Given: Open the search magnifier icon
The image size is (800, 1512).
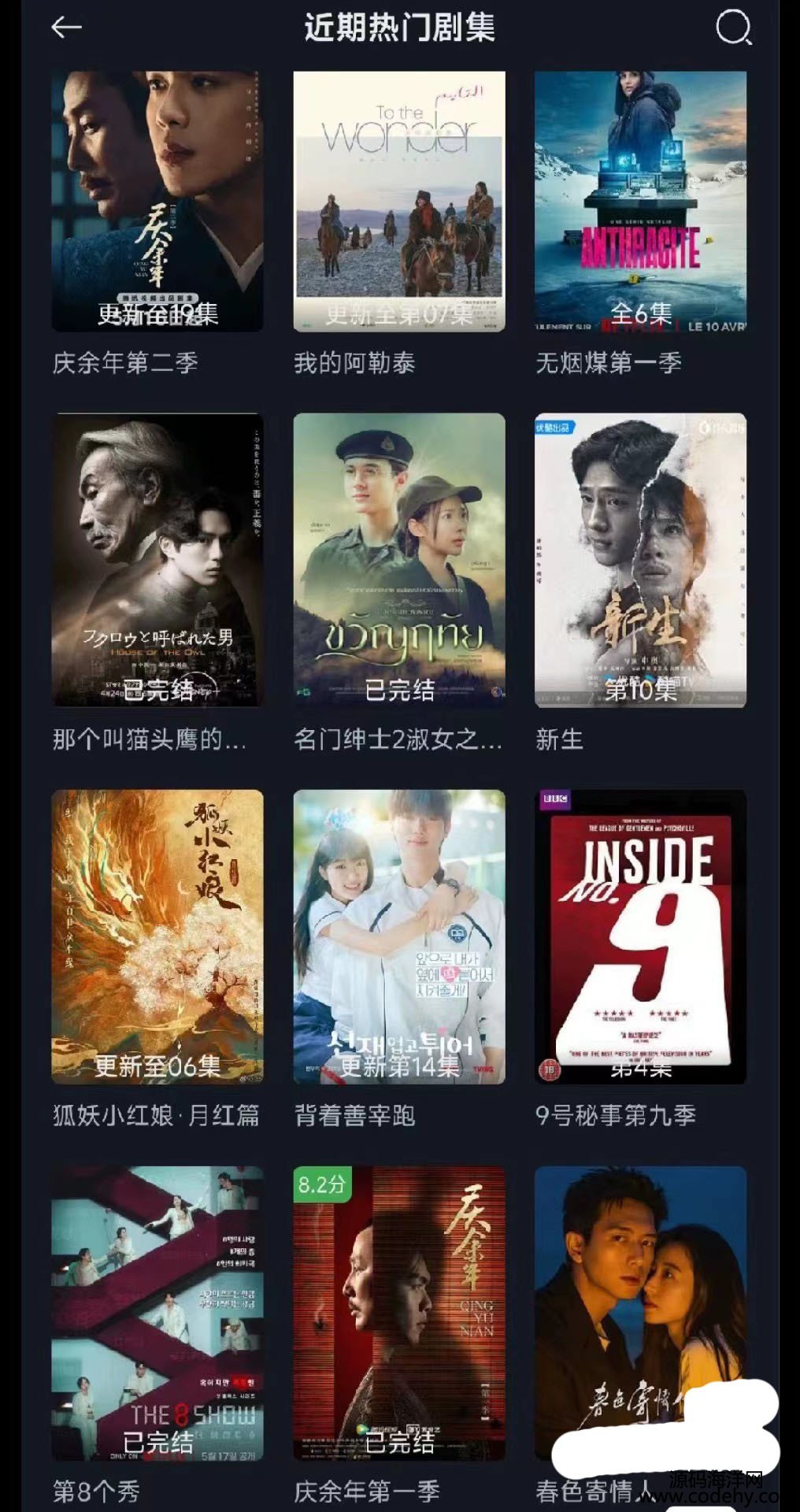Looking at the screenshot, I should [x=734, y=28].
